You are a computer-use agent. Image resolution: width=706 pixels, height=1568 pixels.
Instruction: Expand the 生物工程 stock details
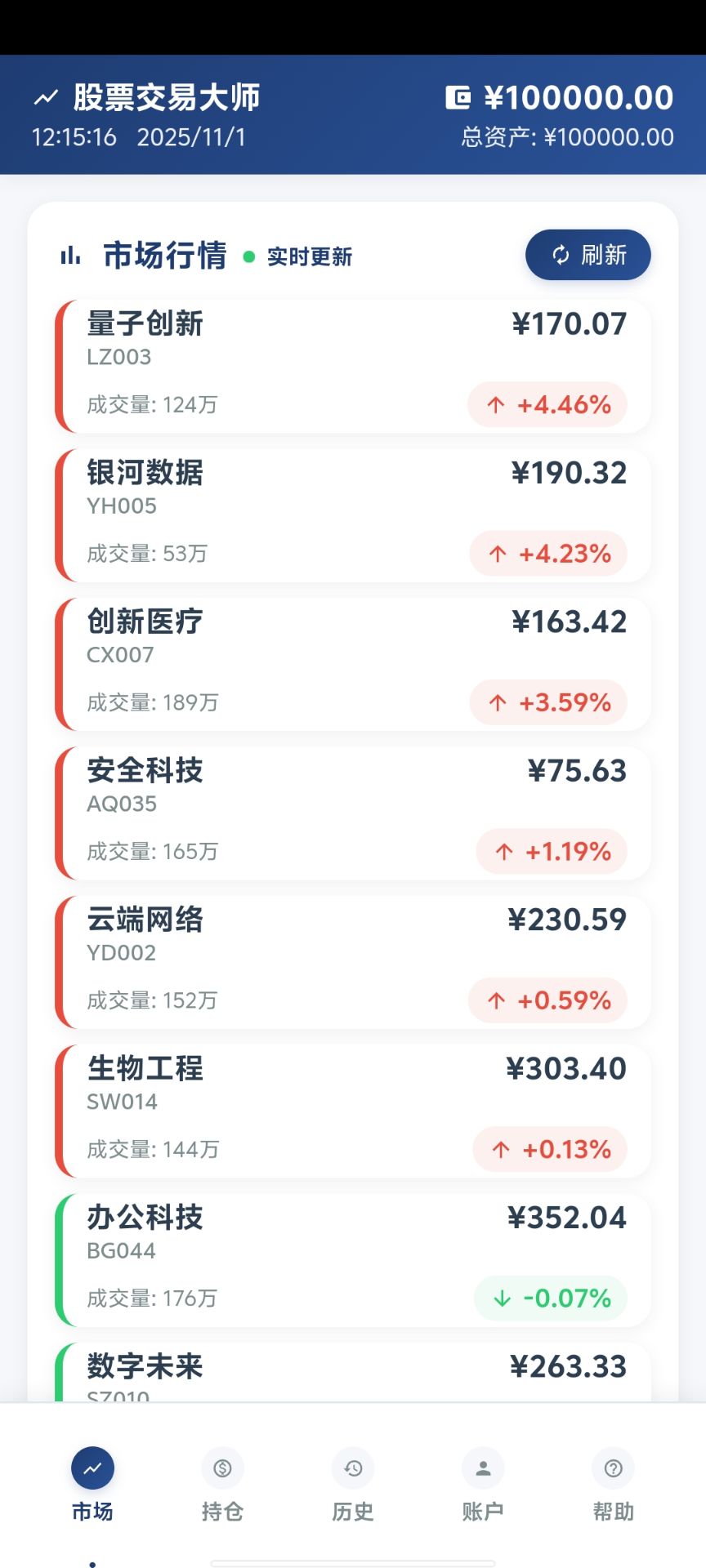point(351,1111)
